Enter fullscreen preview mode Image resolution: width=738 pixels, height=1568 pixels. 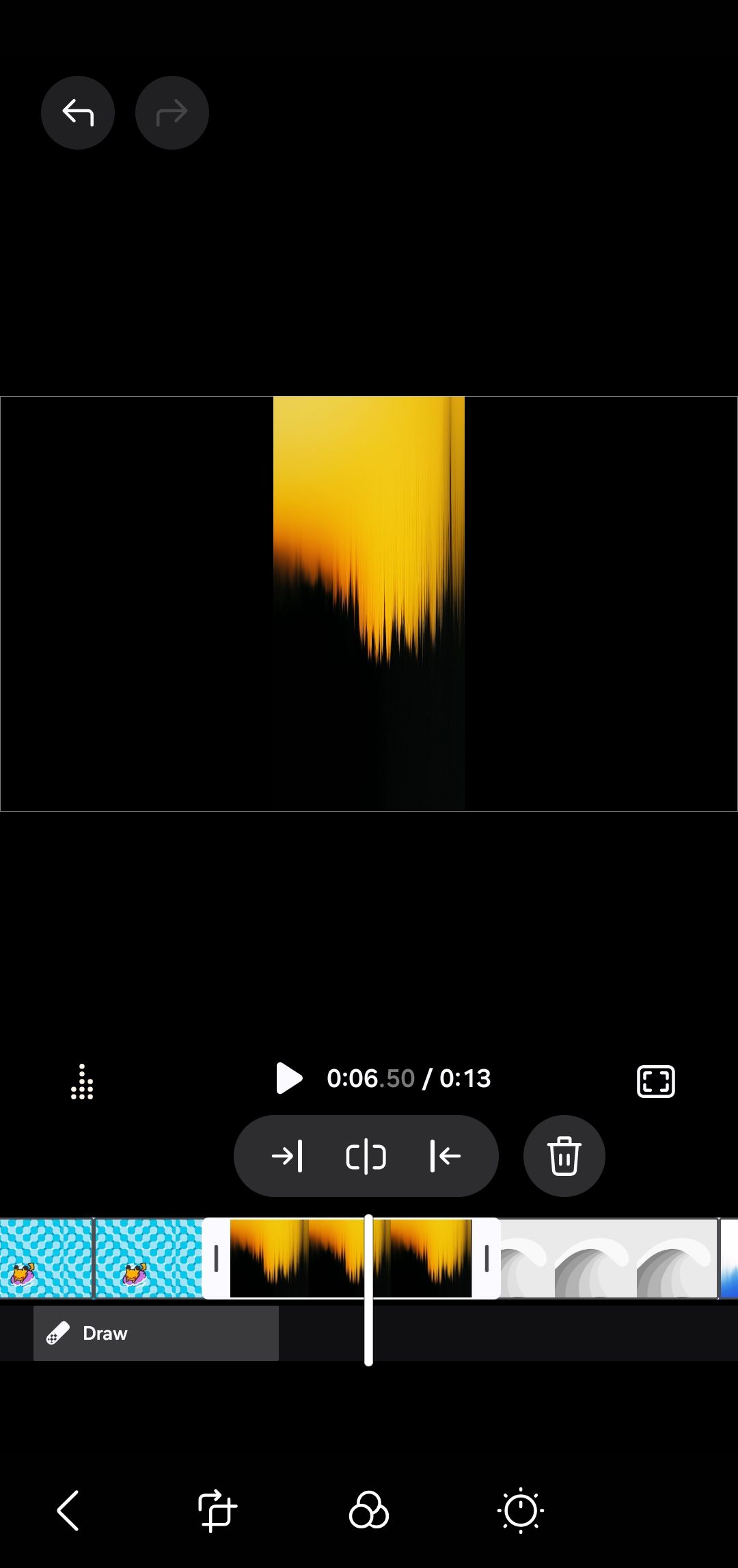(655, 1082)
